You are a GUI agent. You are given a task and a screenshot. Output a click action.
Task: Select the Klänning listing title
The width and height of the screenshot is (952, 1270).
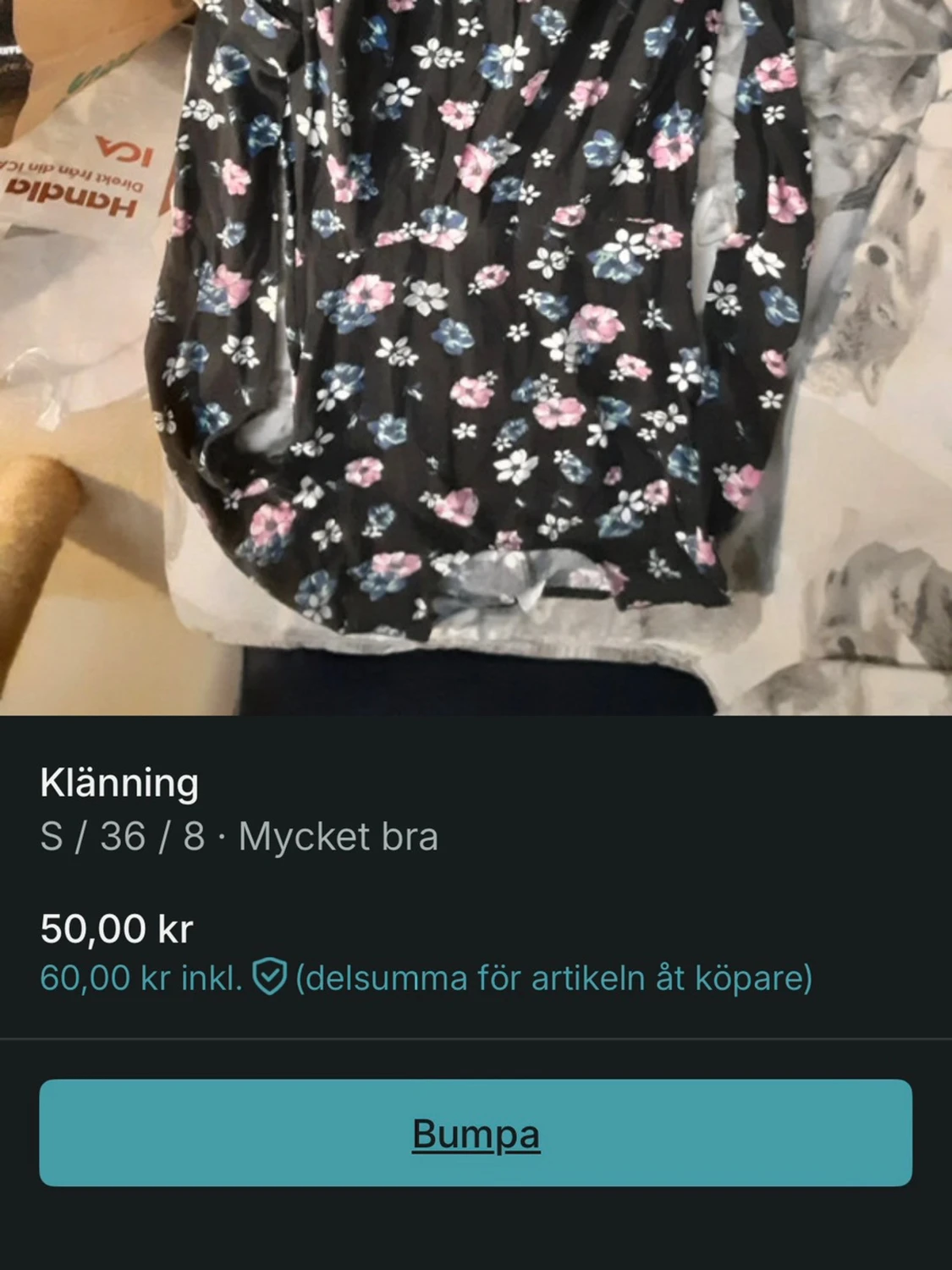pos(118,784)
